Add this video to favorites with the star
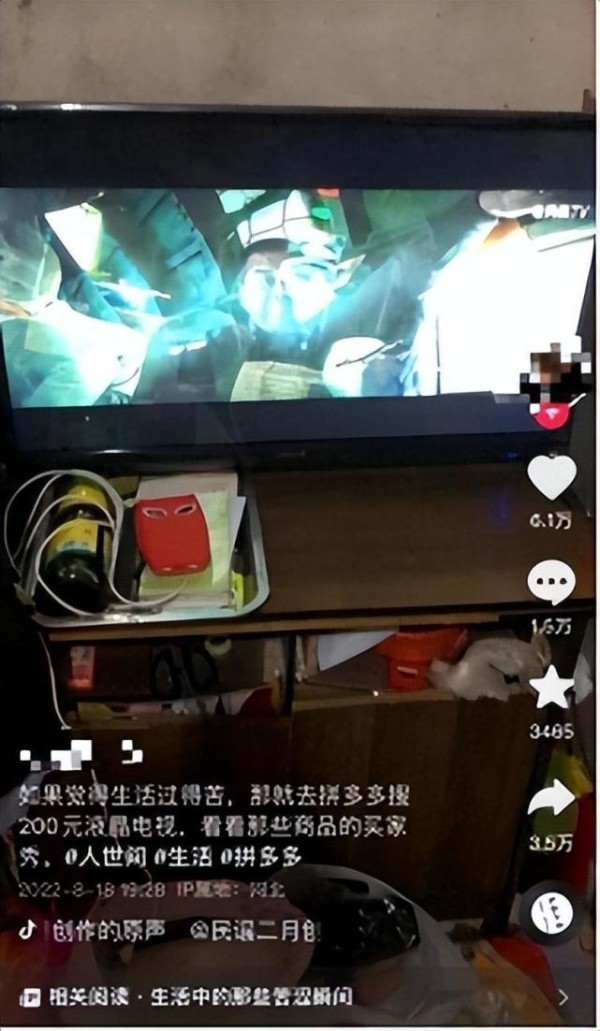Image resolution: width=600 pixels, height=1031 pixels. [x=551, y=687]
